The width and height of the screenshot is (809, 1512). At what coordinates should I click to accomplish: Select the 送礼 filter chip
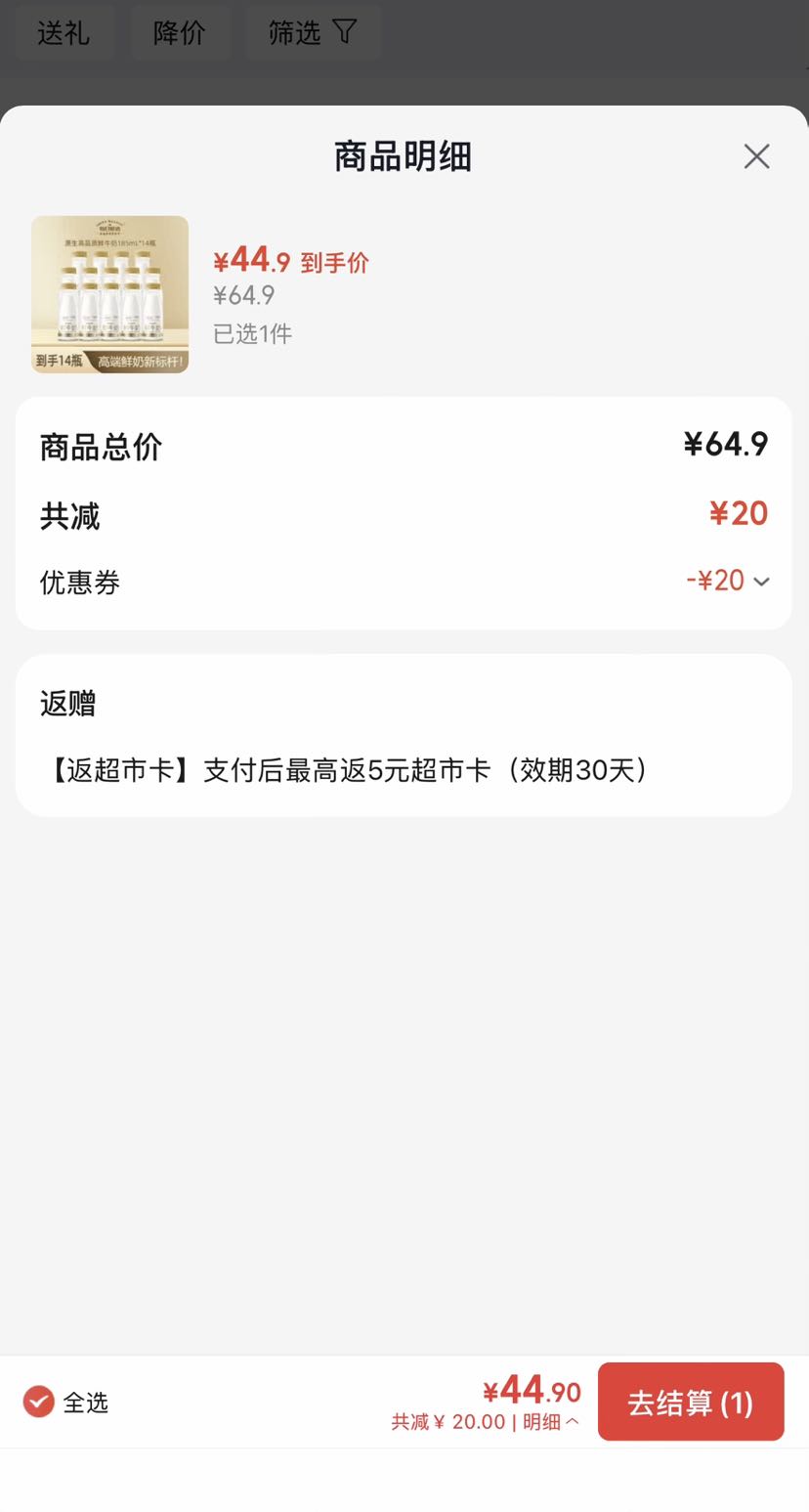click(x=64, y=32)
